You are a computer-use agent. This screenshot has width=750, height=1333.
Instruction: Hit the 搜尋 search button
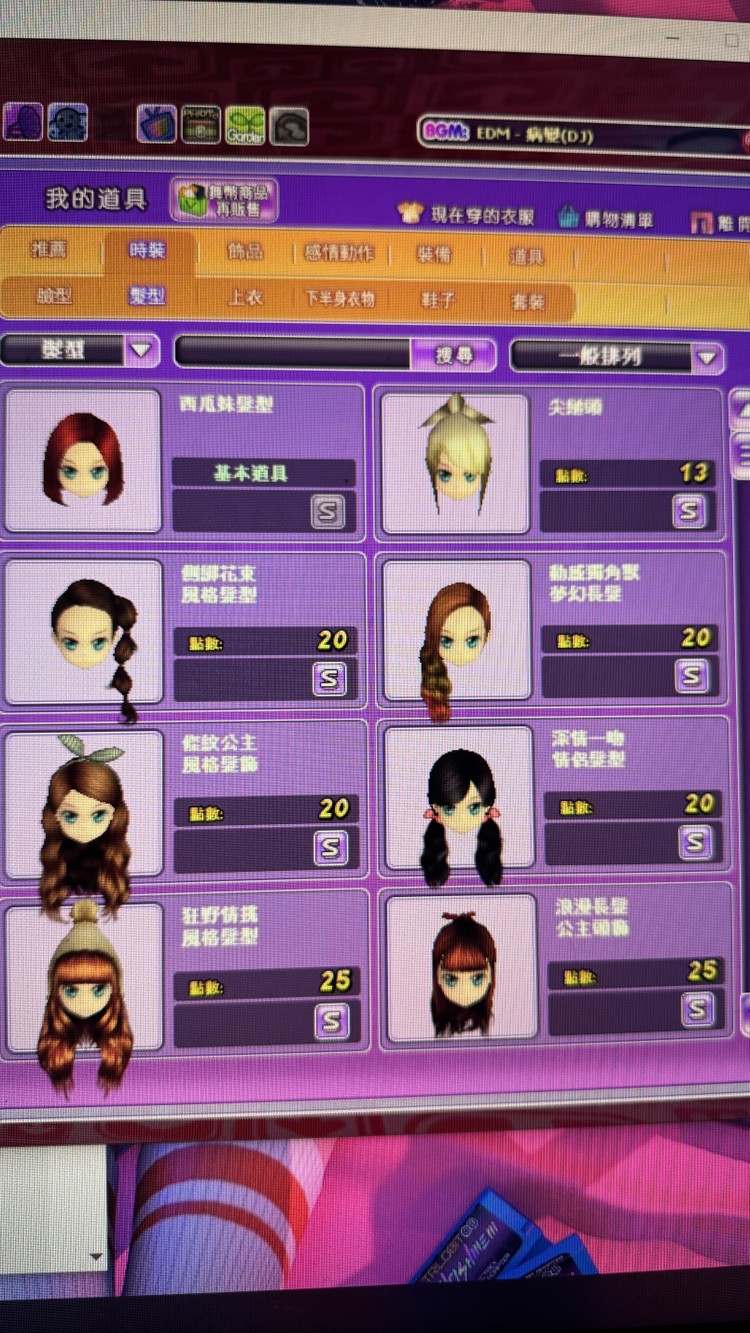(453, 355)
